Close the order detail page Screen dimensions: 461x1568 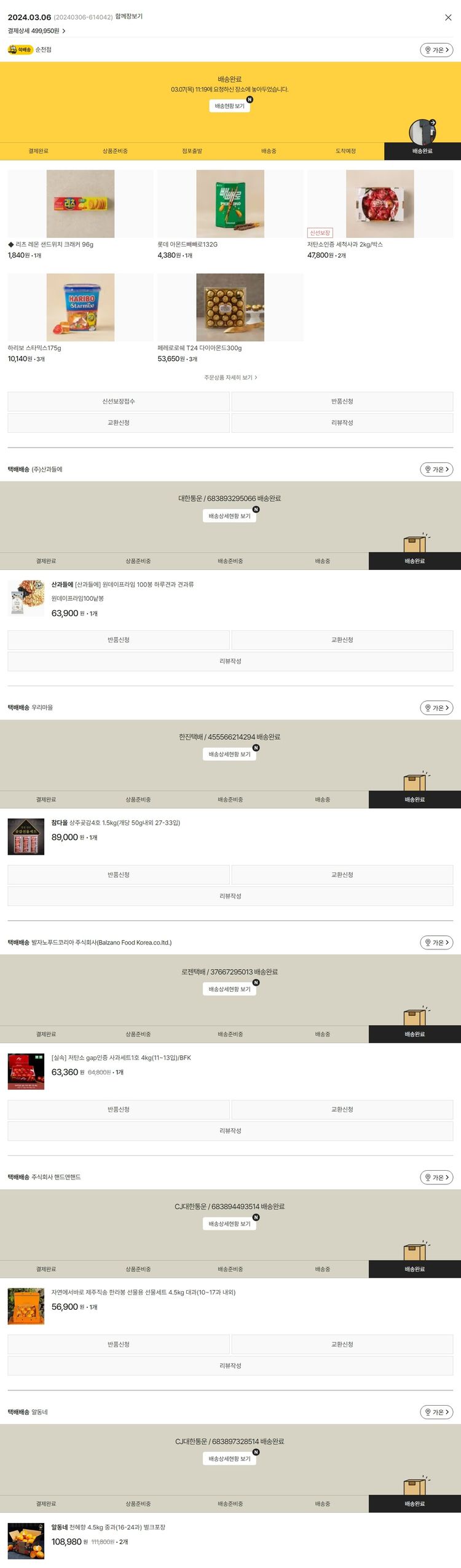coord(448,17)
